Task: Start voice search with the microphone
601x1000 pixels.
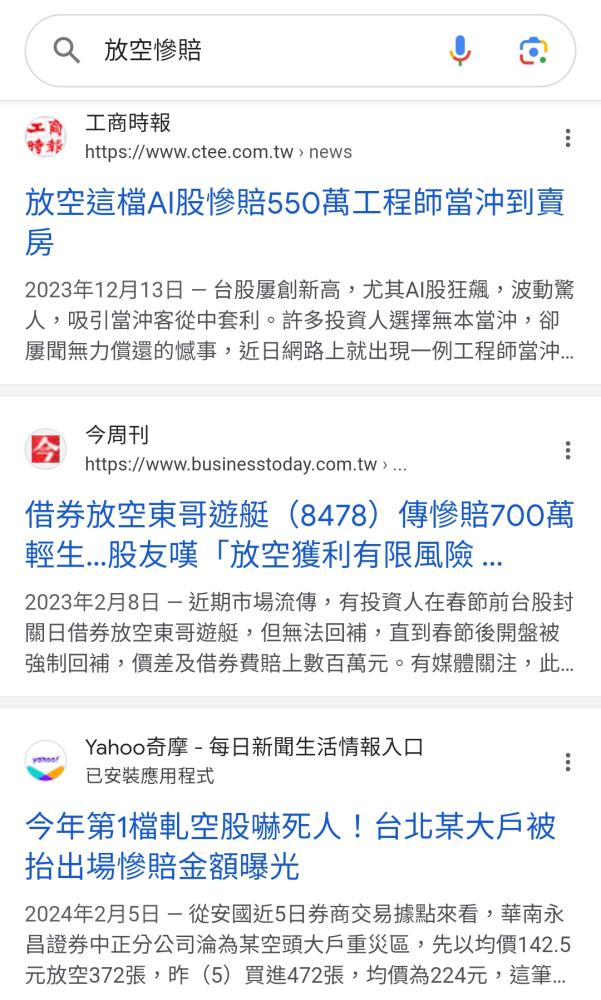Action: tap(459, 50)
